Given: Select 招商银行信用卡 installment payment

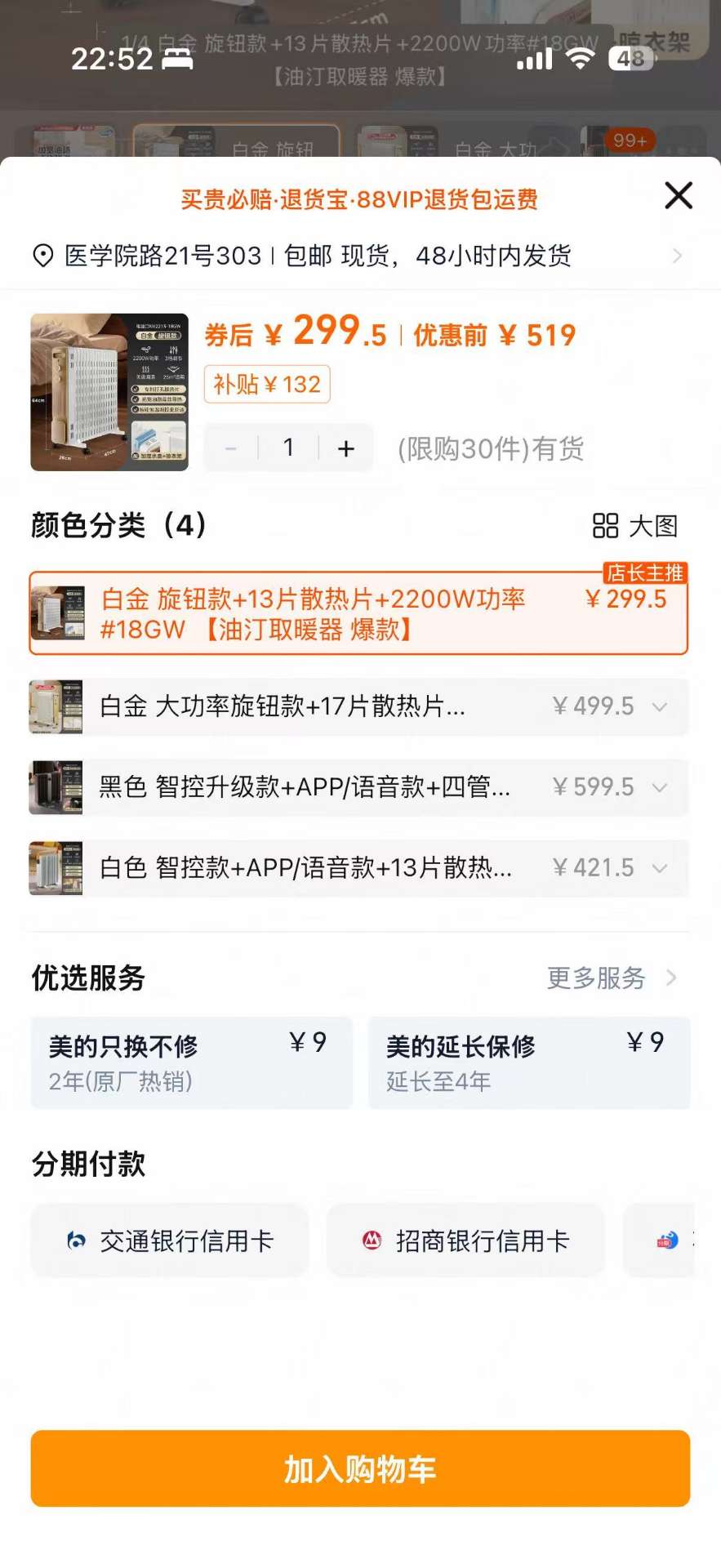Looking at the screenshot, I should pos(465,1241).
